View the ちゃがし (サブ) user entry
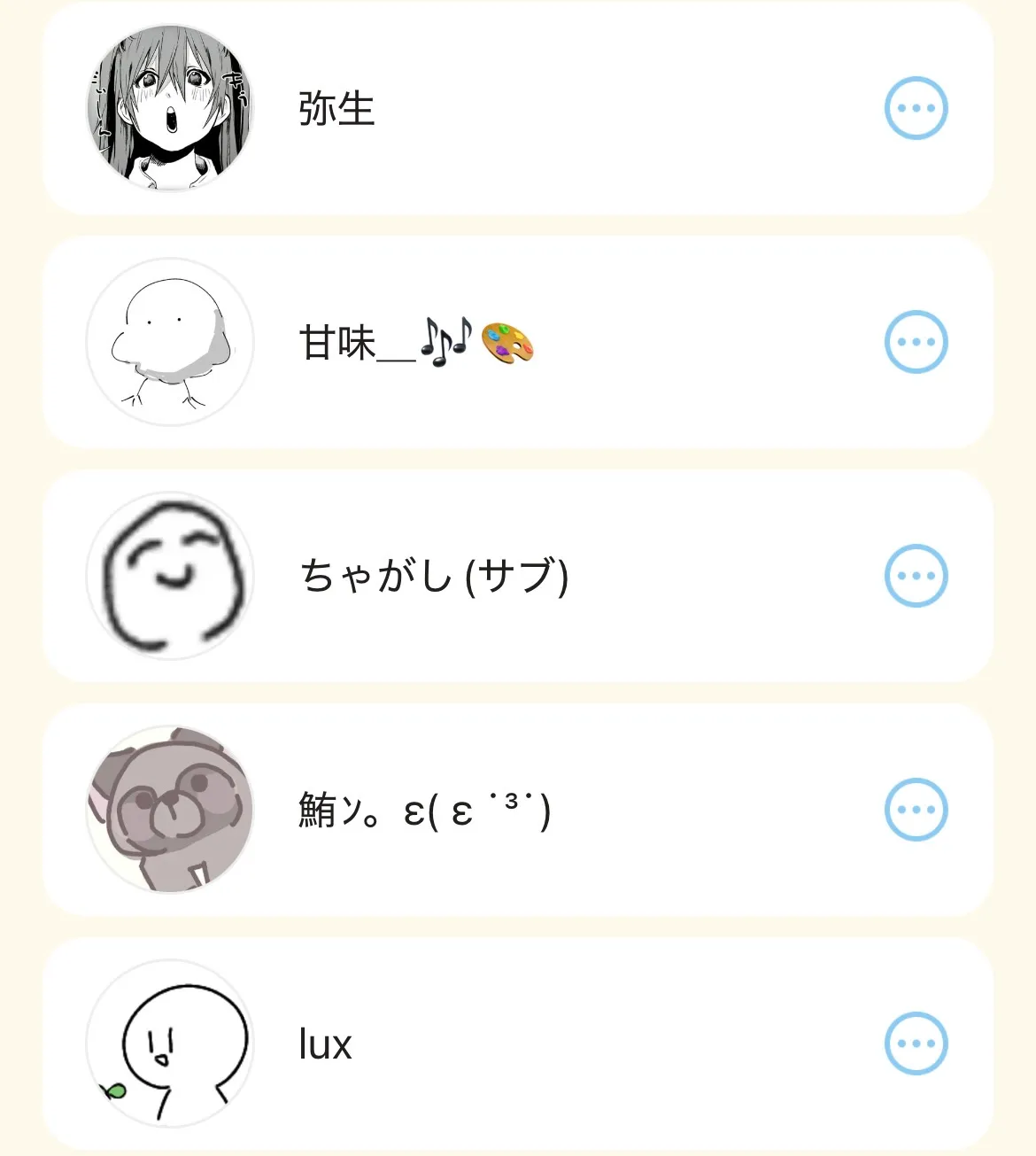The width and height of the screenshot is (1036, 1156). click(x=434, y=577)
